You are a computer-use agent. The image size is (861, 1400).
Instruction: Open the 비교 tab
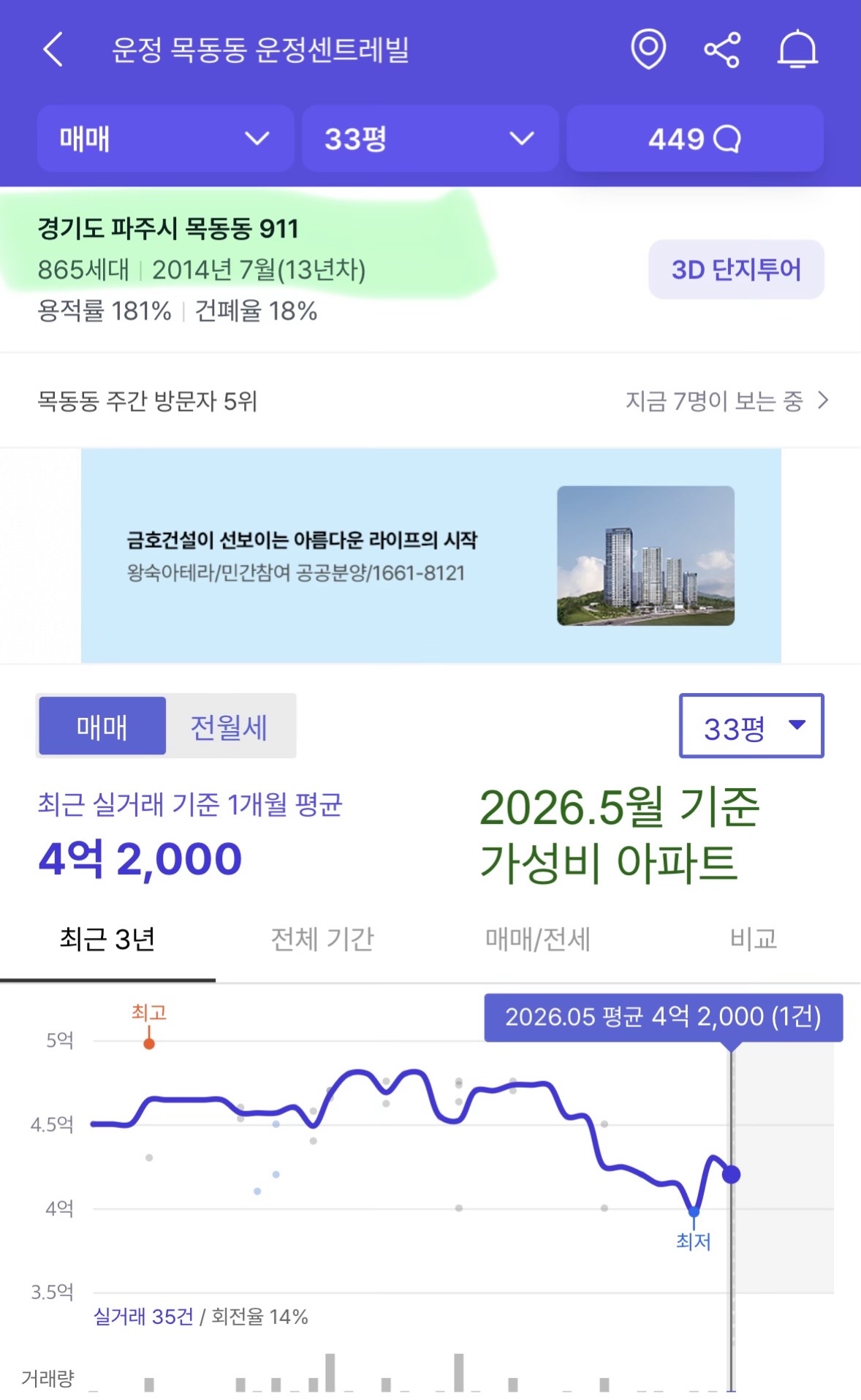[x=754, y=939]
